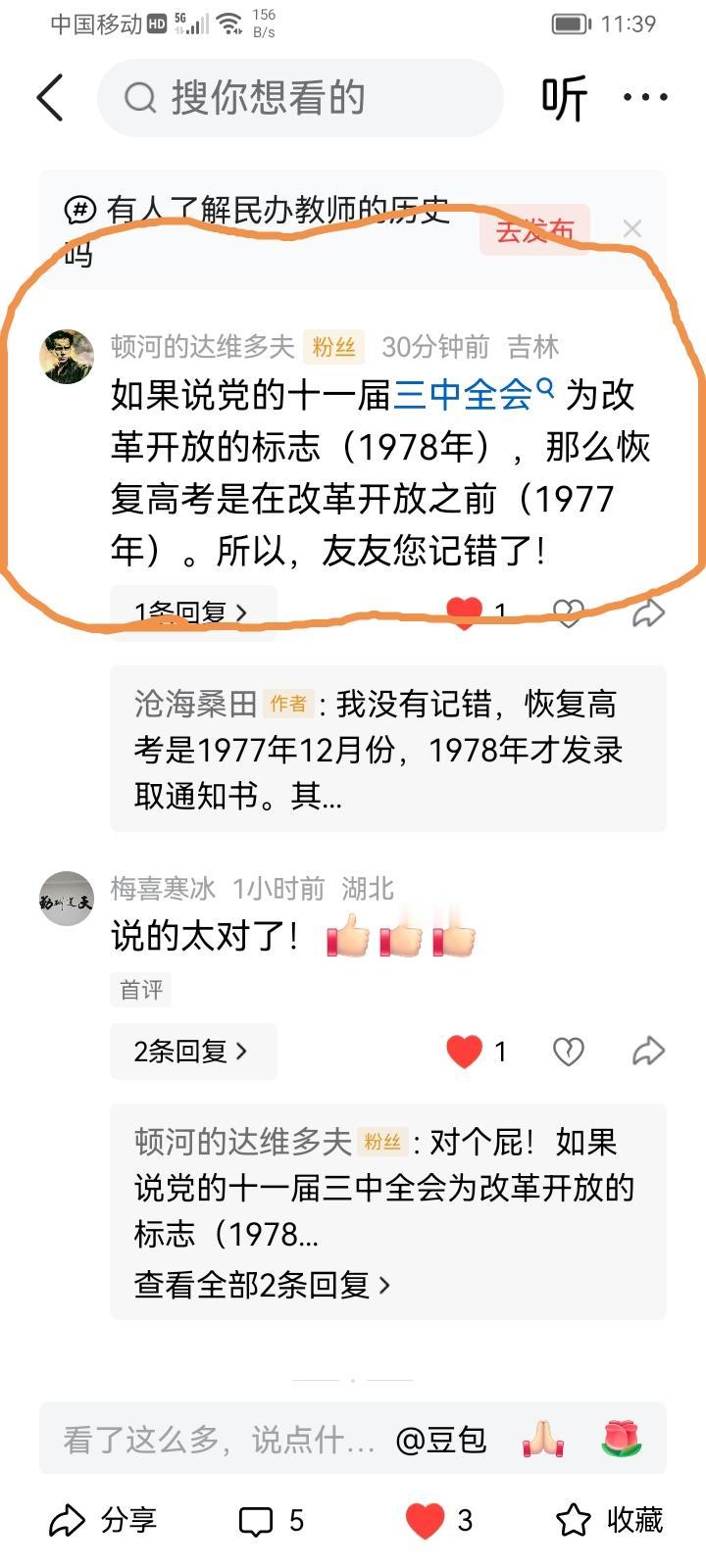
Task: Tap the 听 listen icon in header
Action: pos(566,98)
